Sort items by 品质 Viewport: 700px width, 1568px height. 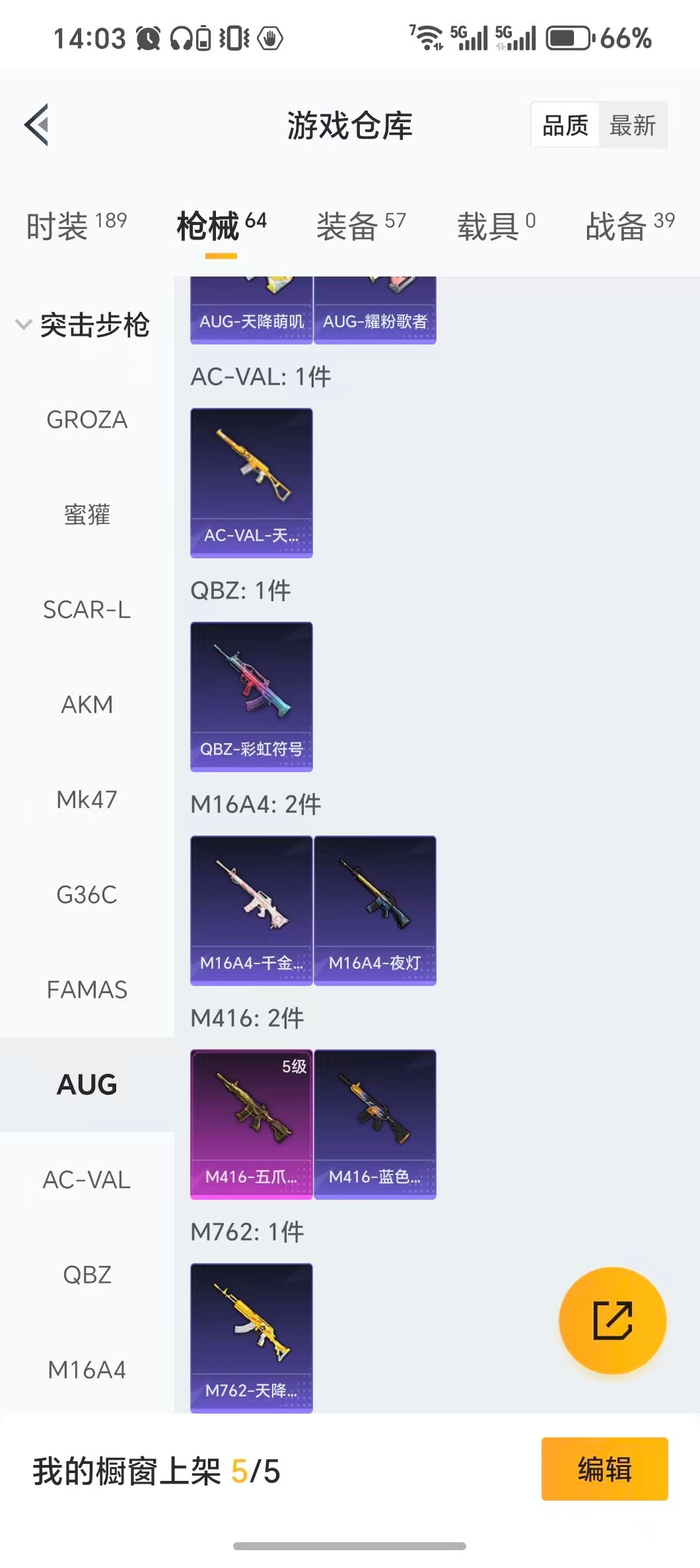[x=565, y=125]
